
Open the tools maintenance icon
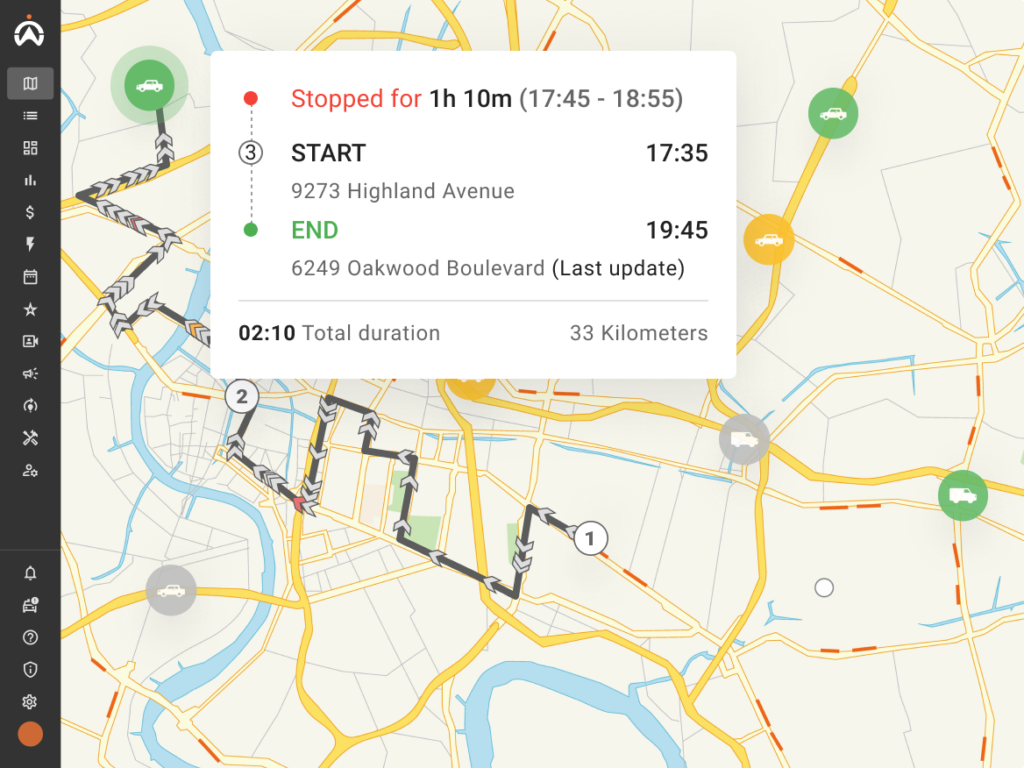[x=30, y=438]
